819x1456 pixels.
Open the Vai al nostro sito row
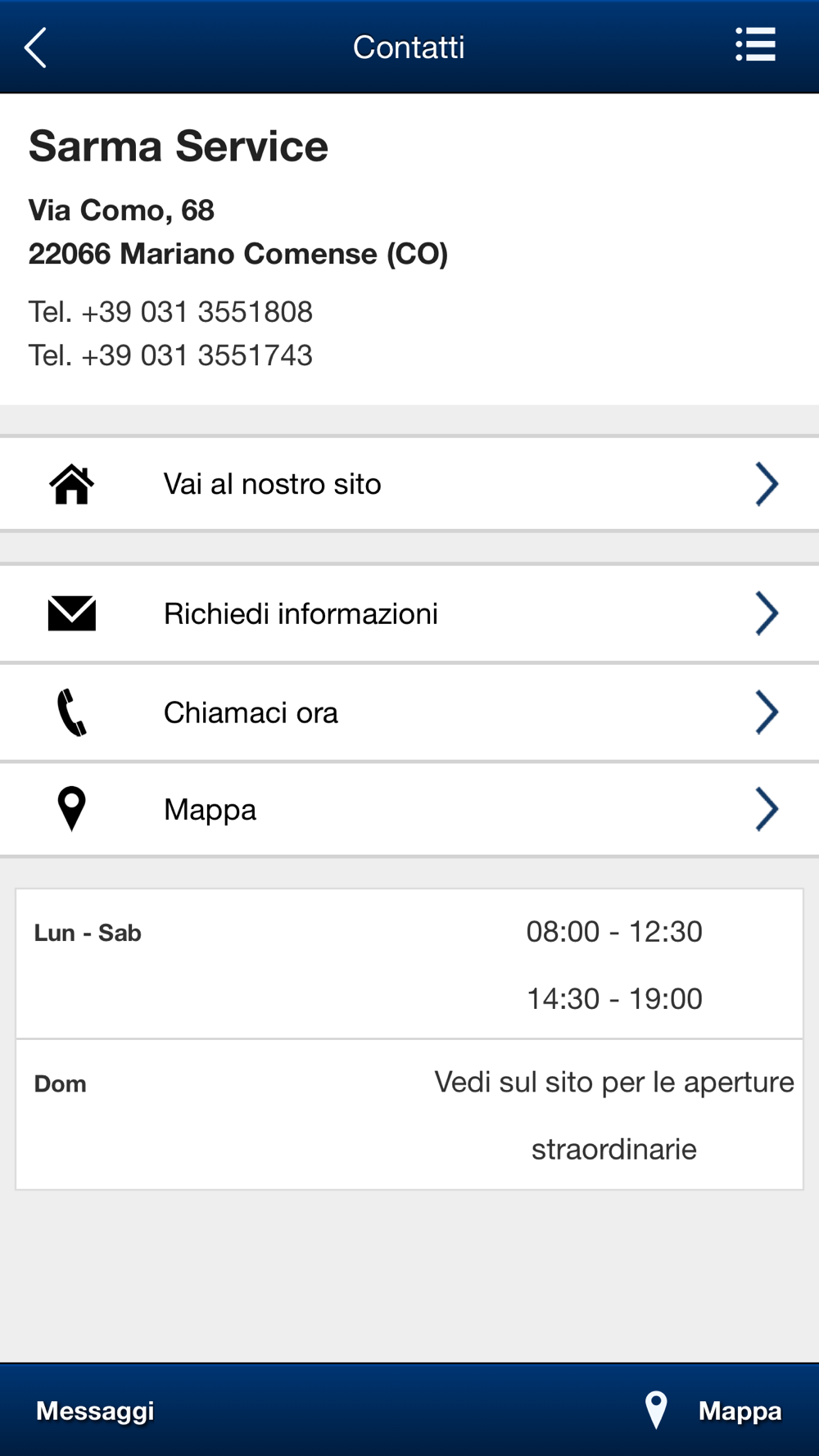click(x=409, y=484)
